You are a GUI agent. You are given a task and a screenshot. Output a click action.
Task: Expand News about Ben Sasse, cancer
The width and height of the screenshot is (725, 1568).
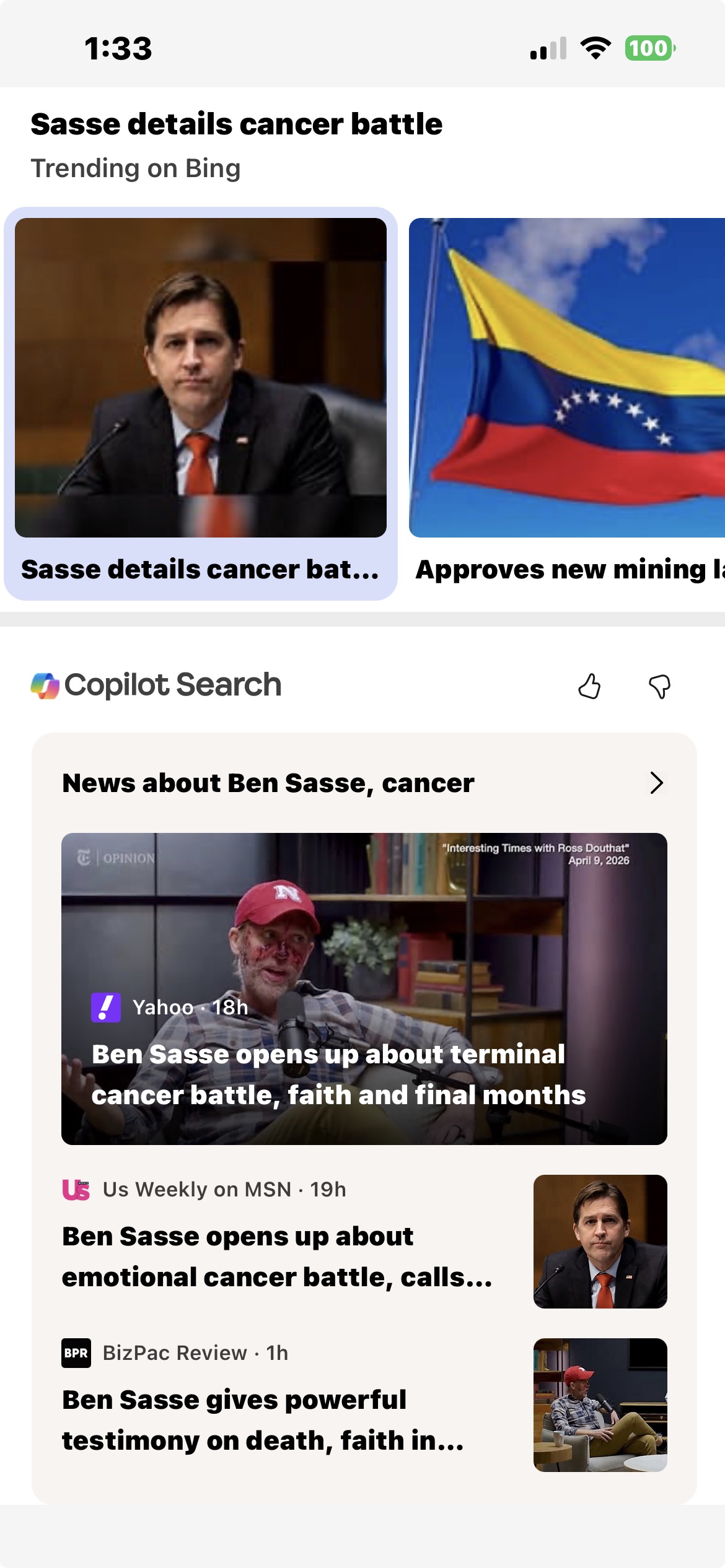click(656, 783)
